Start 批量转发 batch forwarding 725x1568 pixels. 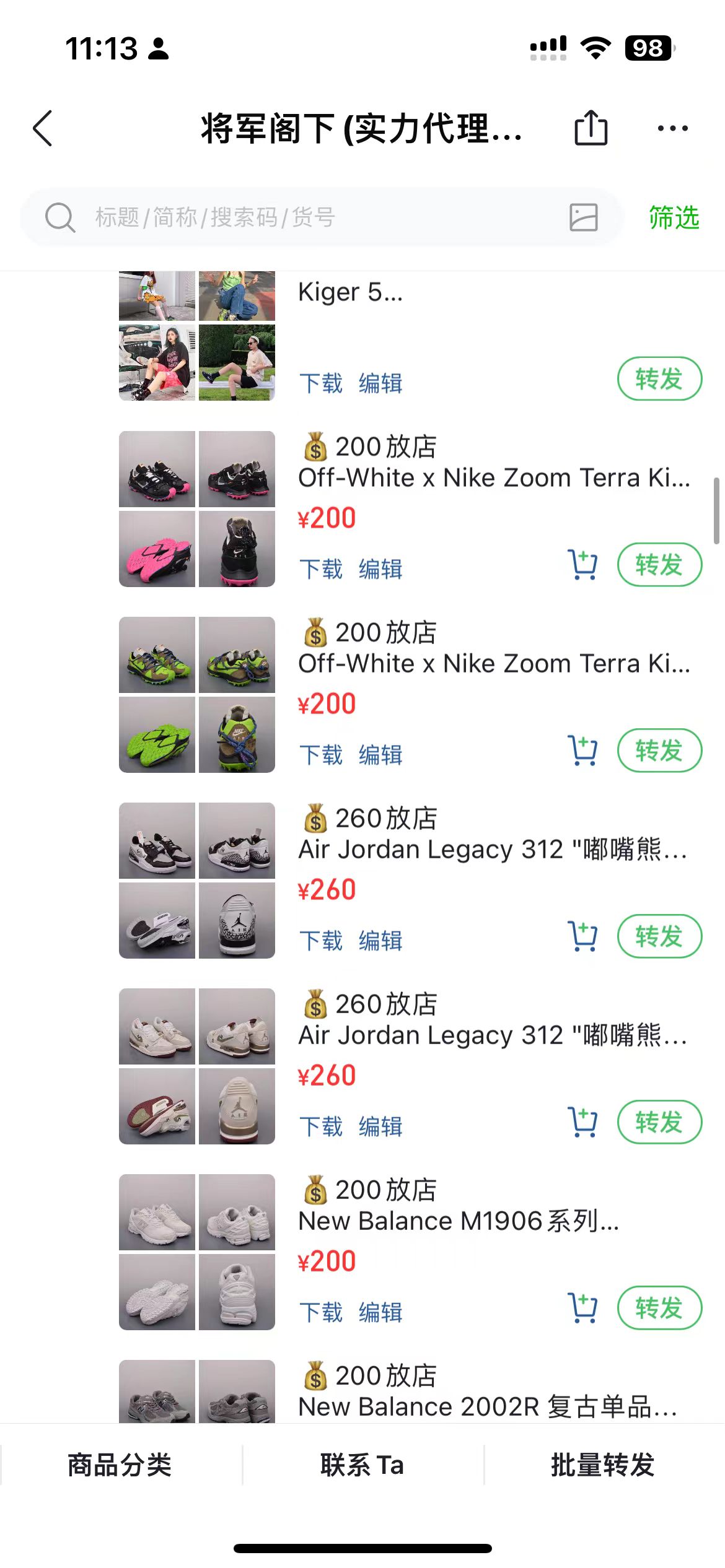tap(603, 1465)
